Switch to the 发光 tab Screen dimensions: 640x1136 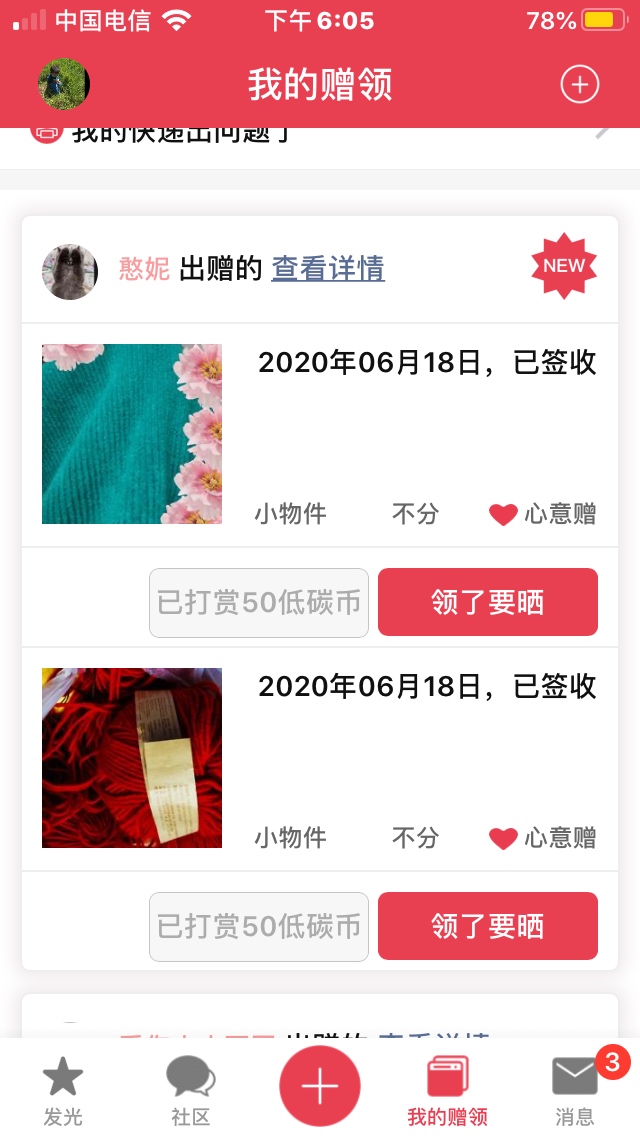62,1092
